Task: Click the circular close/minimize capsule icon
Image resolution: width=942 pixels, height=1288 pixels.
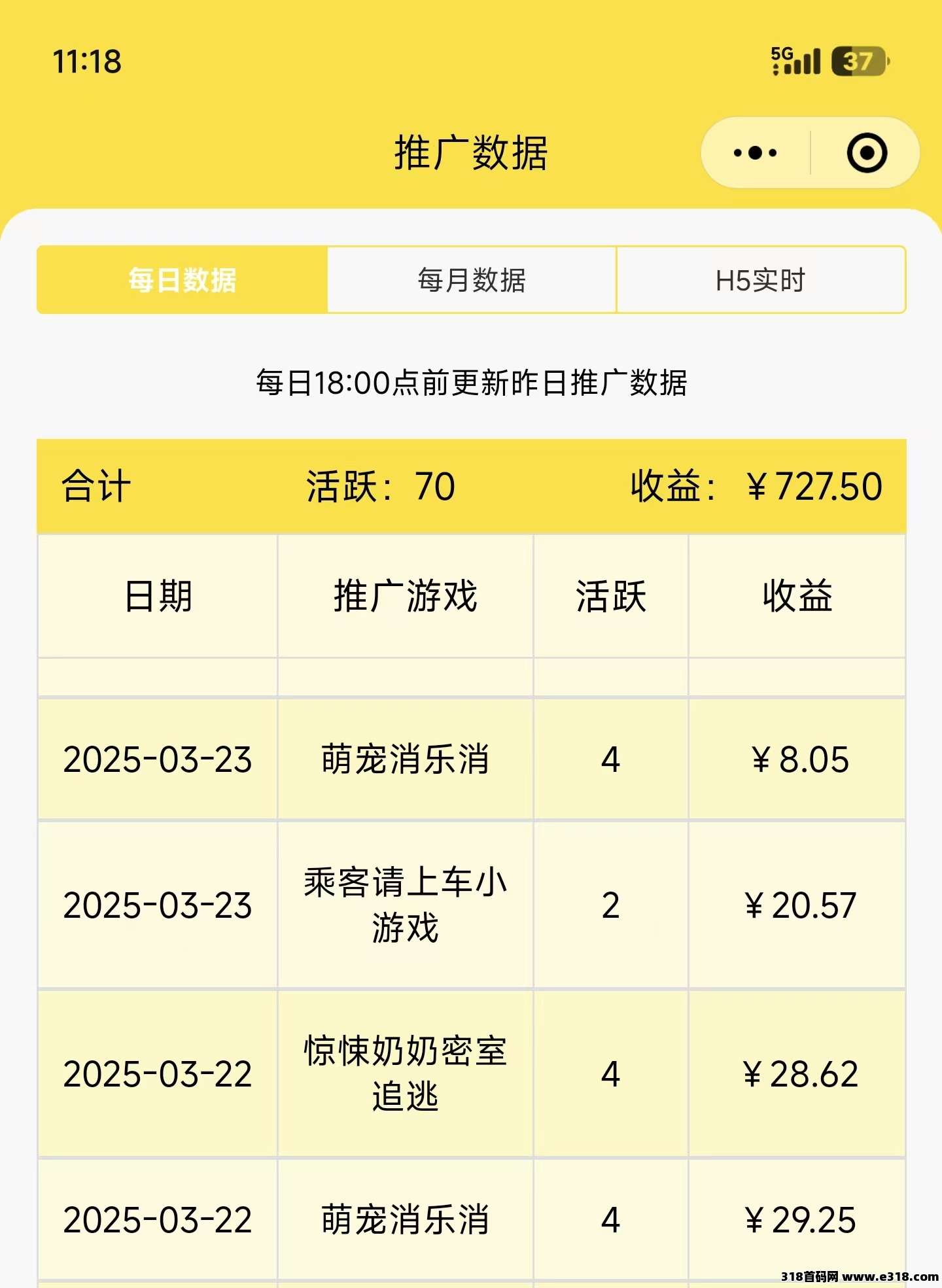Action: coord(867,153)
